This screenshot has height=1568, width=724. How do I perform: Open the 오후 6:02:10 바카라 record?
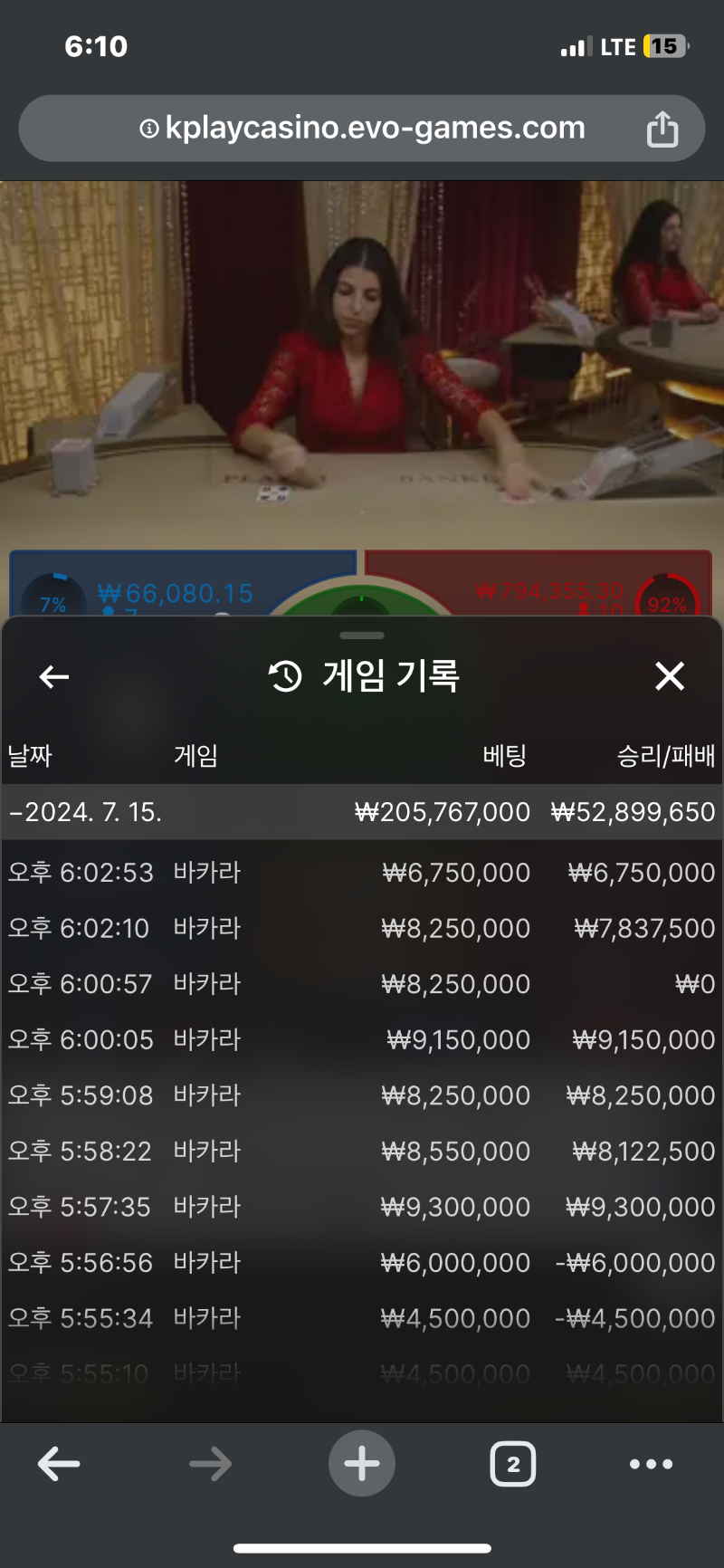click(x=362, y=929)
